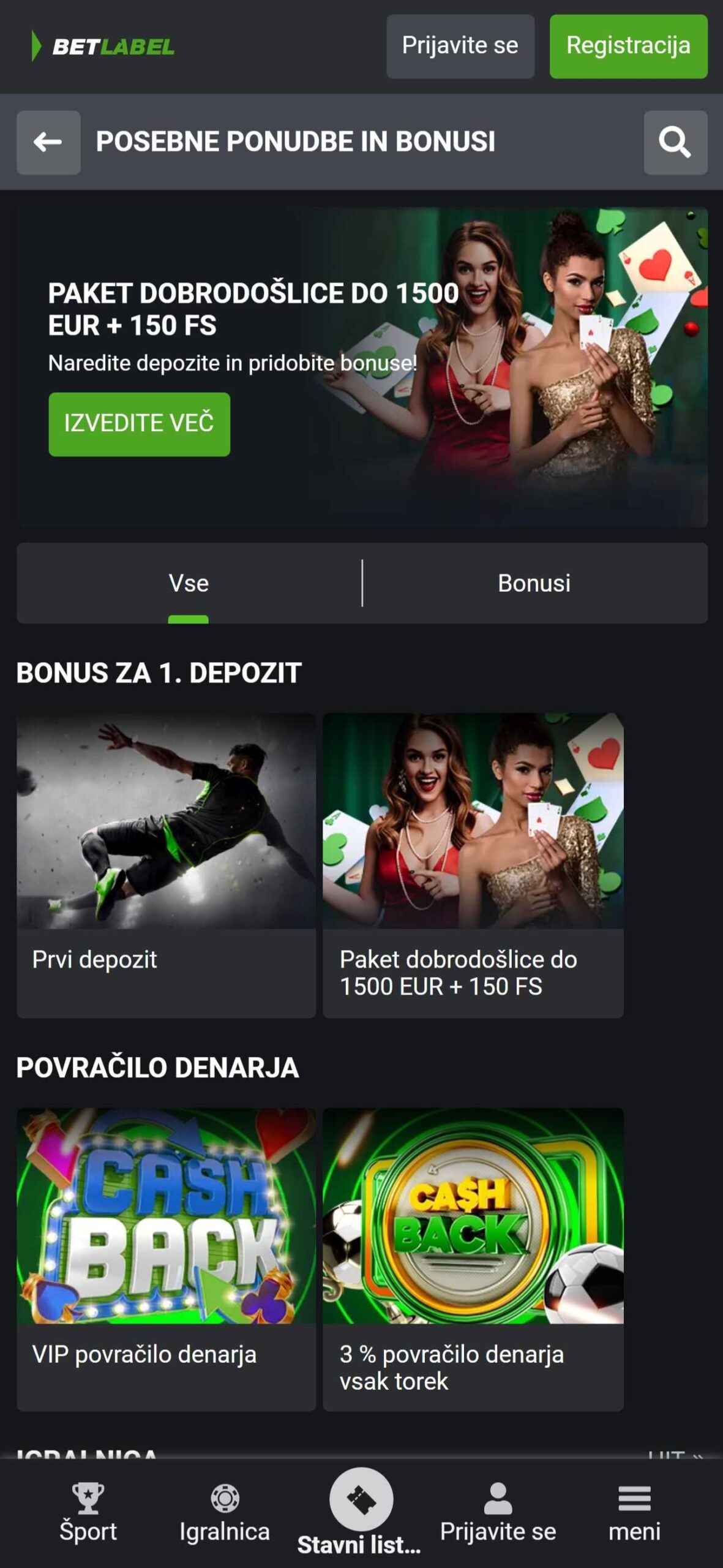Tap the IZVEDITE VEČ button

pyautogui.click(x=140, y=424)
